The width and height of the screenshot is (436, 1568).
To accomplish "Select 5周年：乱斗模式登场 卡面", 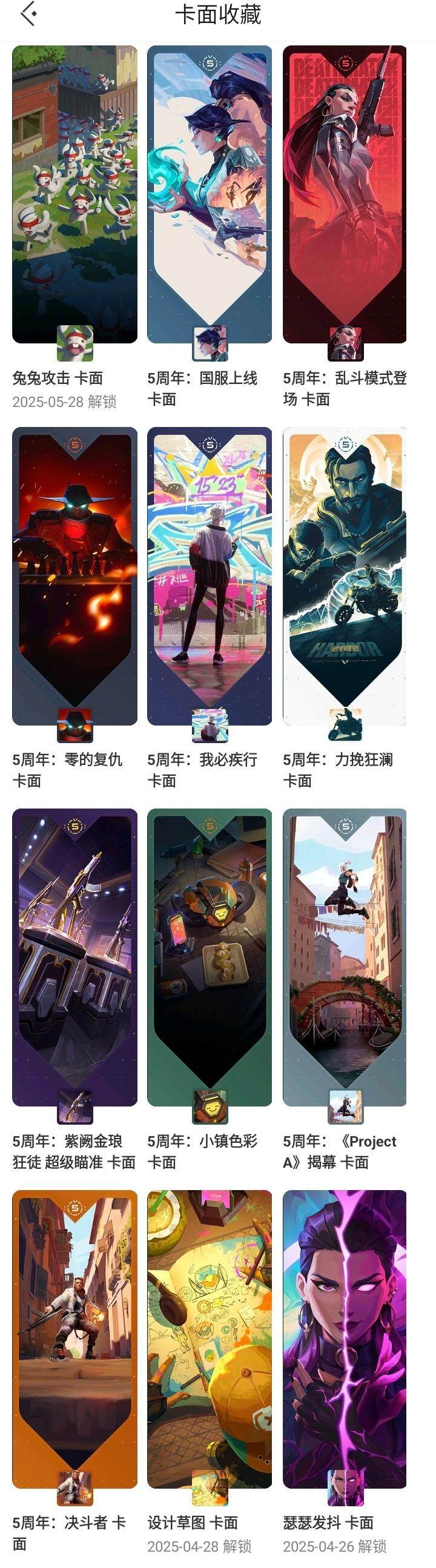I will click(x=345, y=195).
